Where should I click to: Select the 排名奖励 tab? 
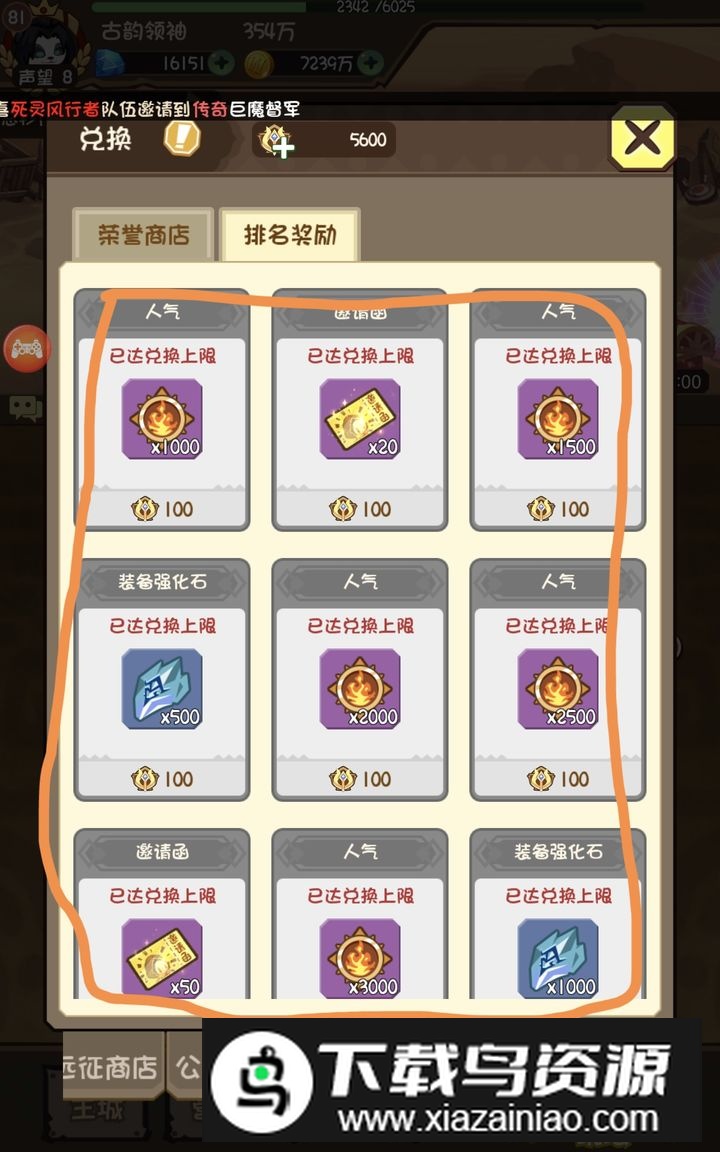click(289, 236)
